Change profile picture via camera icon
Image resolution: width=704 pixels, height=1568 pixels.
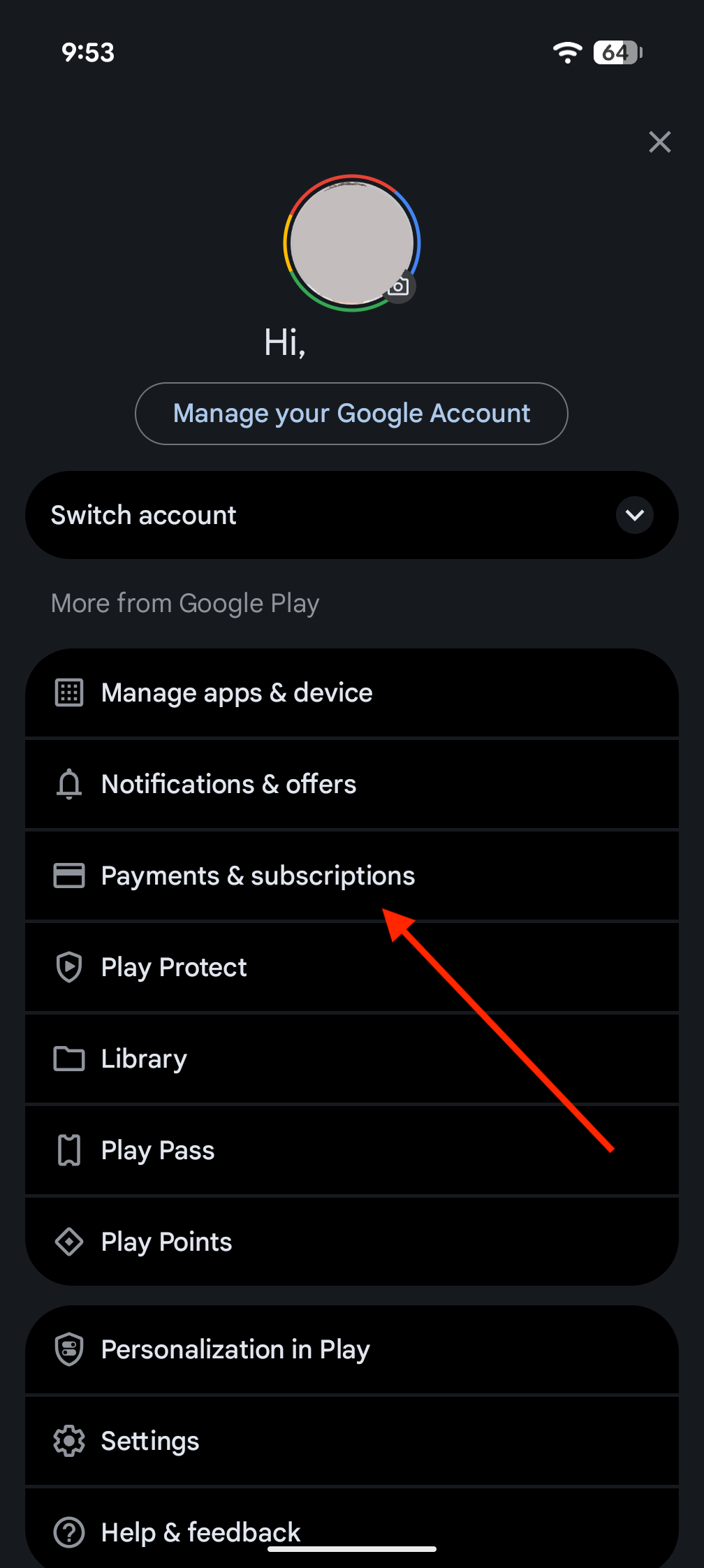(399, 286)
